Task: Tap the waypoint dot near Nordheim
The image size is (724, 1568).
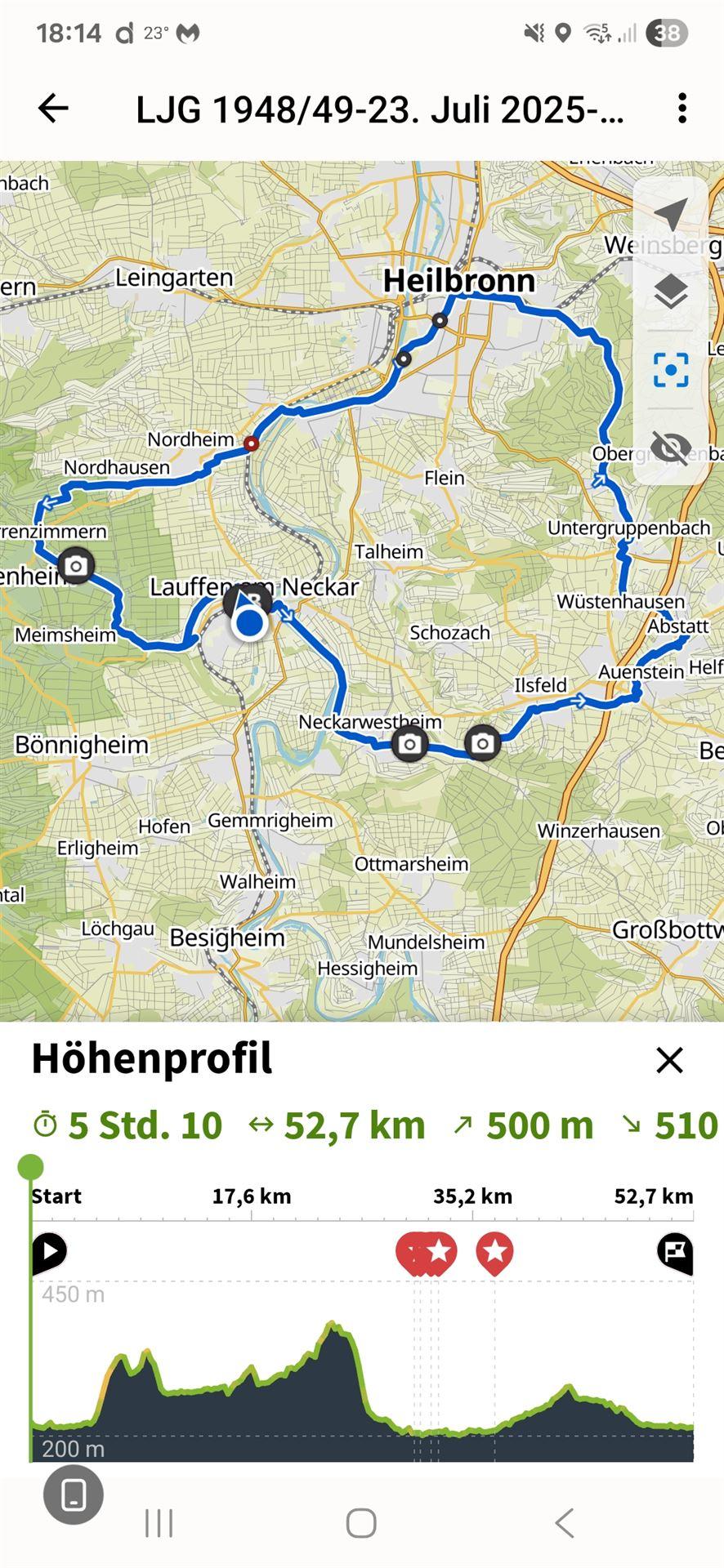Action: coord(252,443)
